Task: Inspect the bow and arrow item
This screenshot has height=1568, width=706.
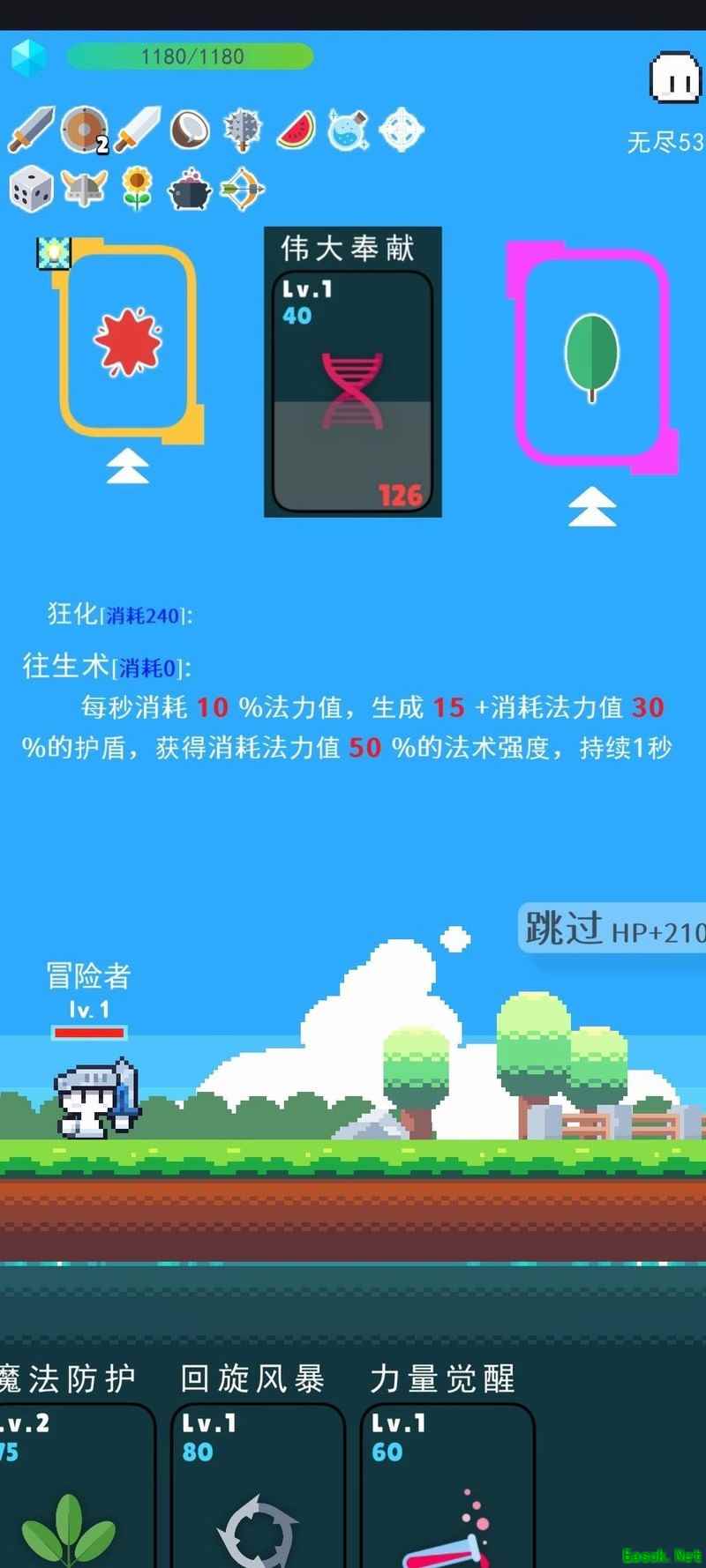Action: click(243, 189)
